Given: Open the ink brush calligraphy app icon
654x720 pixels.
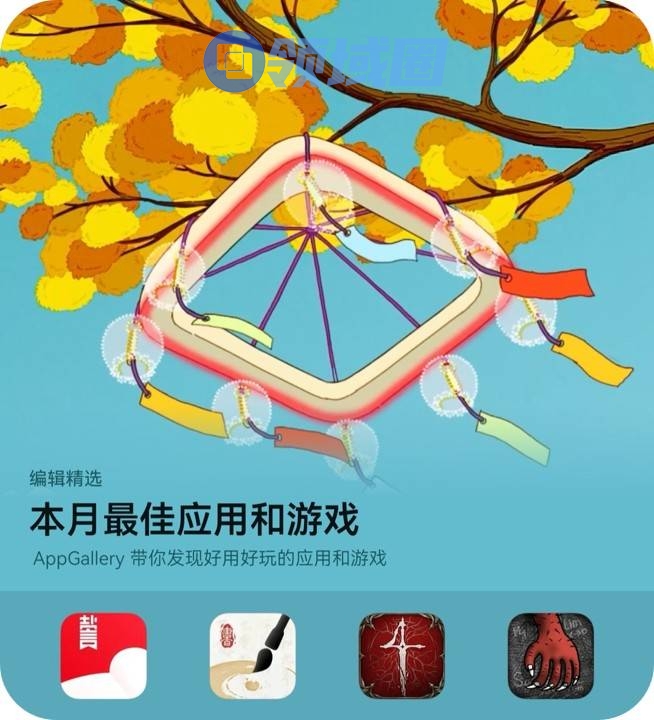Looking at the screenshot, I should [252, 656].
